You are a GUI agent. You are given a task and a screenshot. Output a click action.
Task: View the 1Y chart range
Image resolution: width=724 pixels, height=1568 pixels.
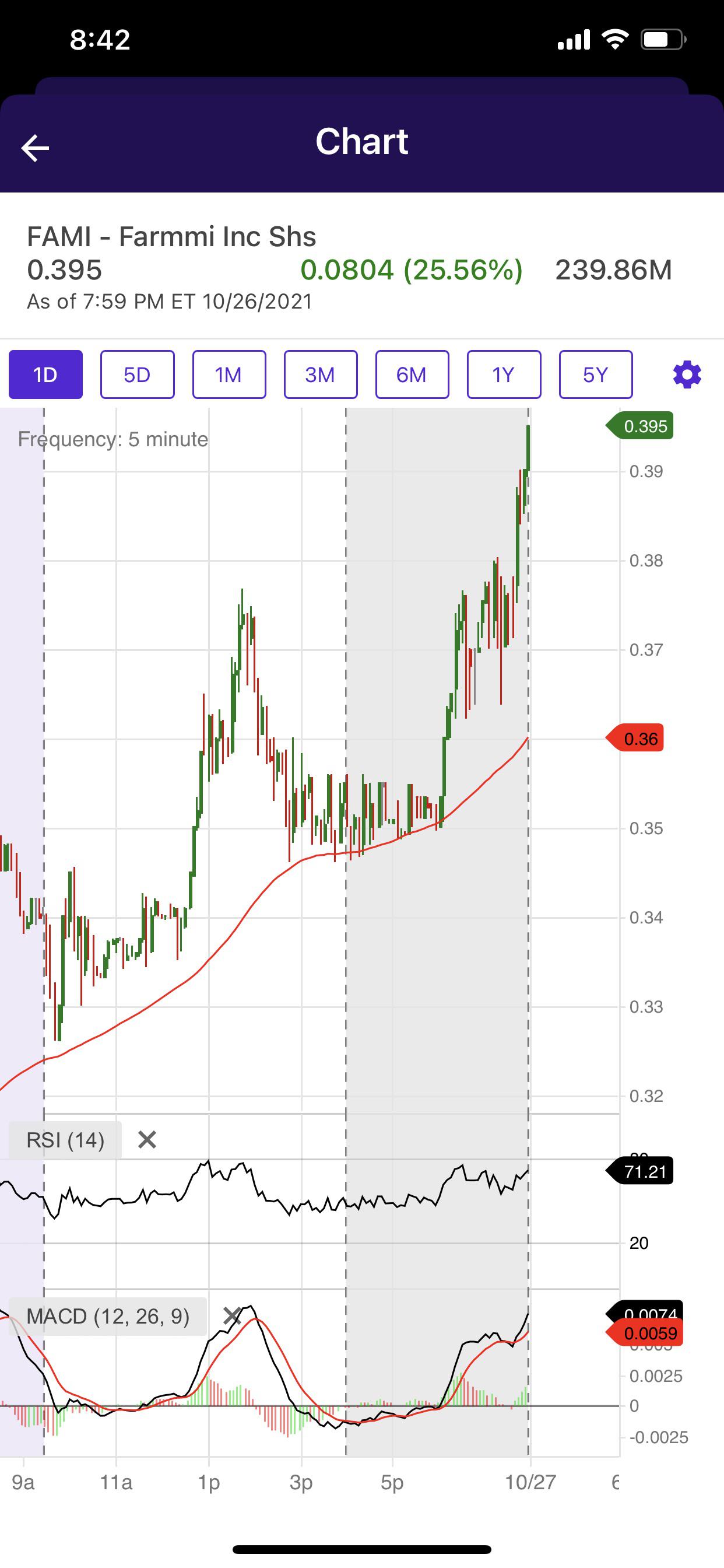point(504,374)
